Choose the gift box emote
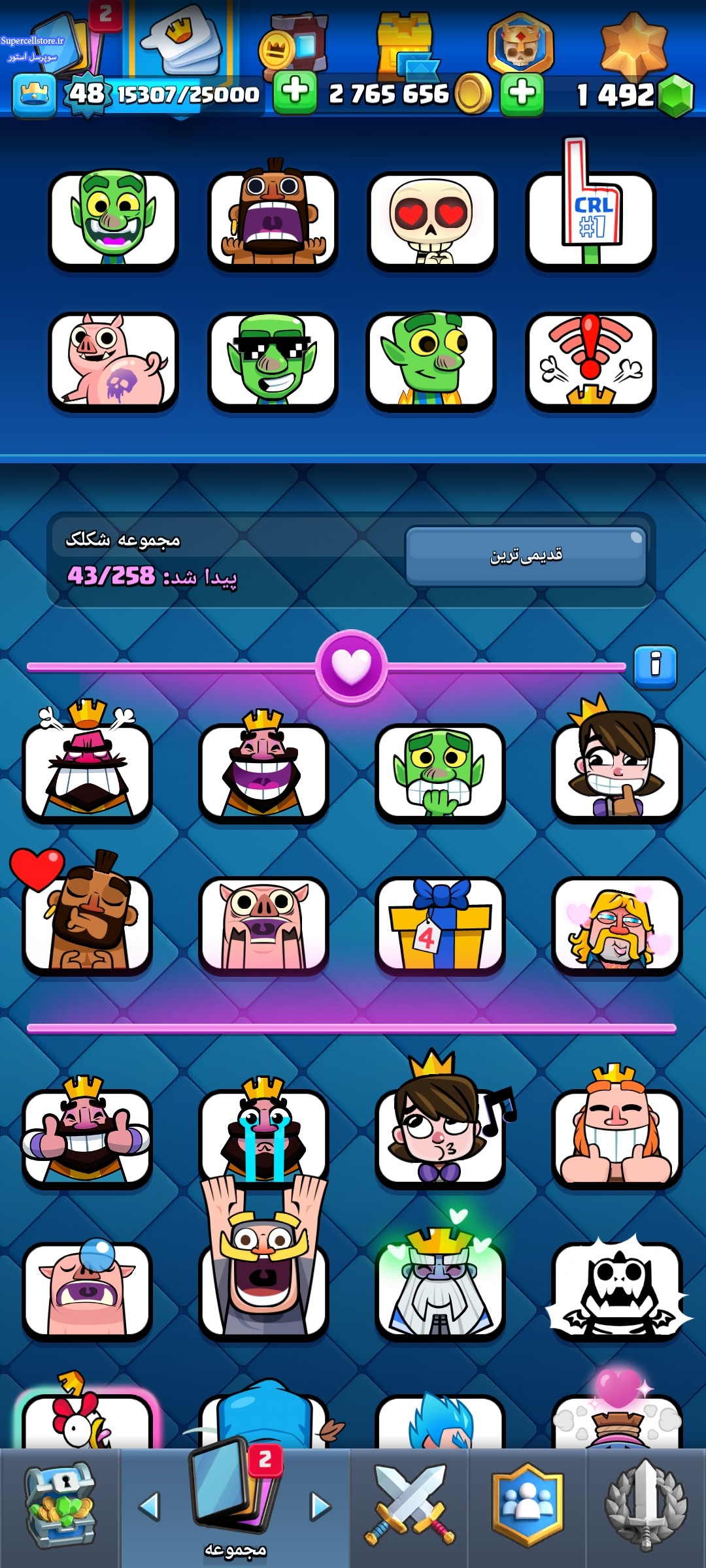706x1568 pixels. [440, 924]
